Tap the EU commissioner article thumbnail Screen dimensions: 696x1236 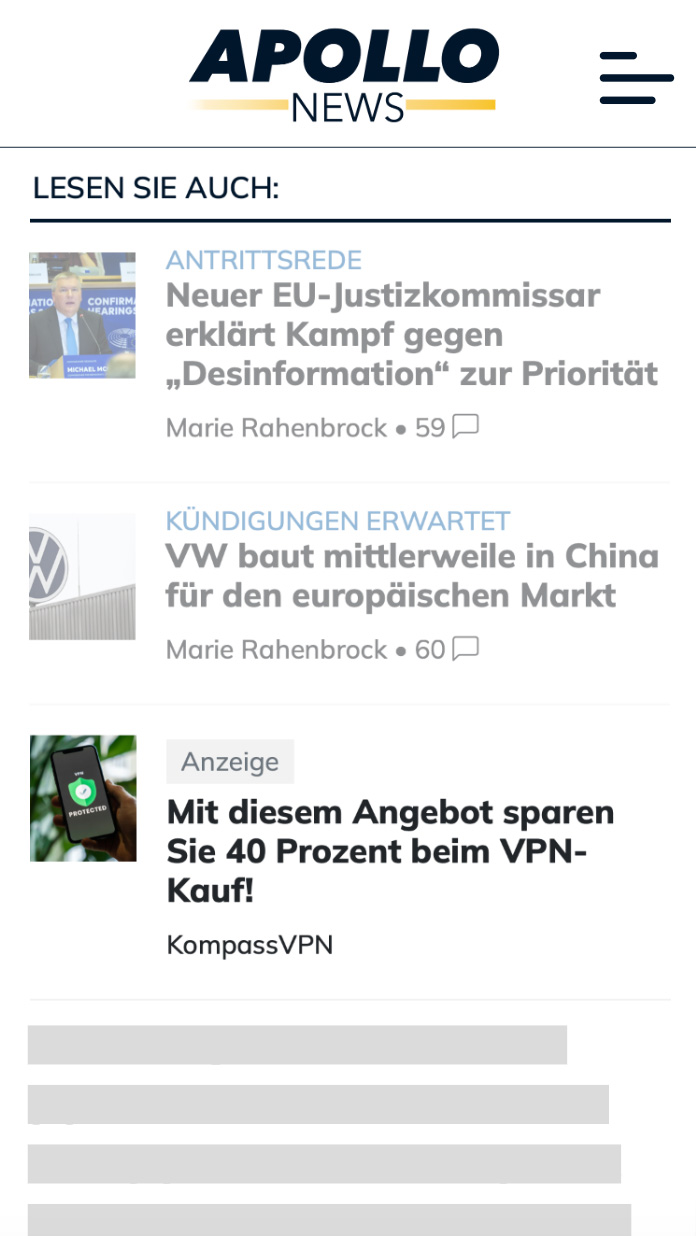82,315
